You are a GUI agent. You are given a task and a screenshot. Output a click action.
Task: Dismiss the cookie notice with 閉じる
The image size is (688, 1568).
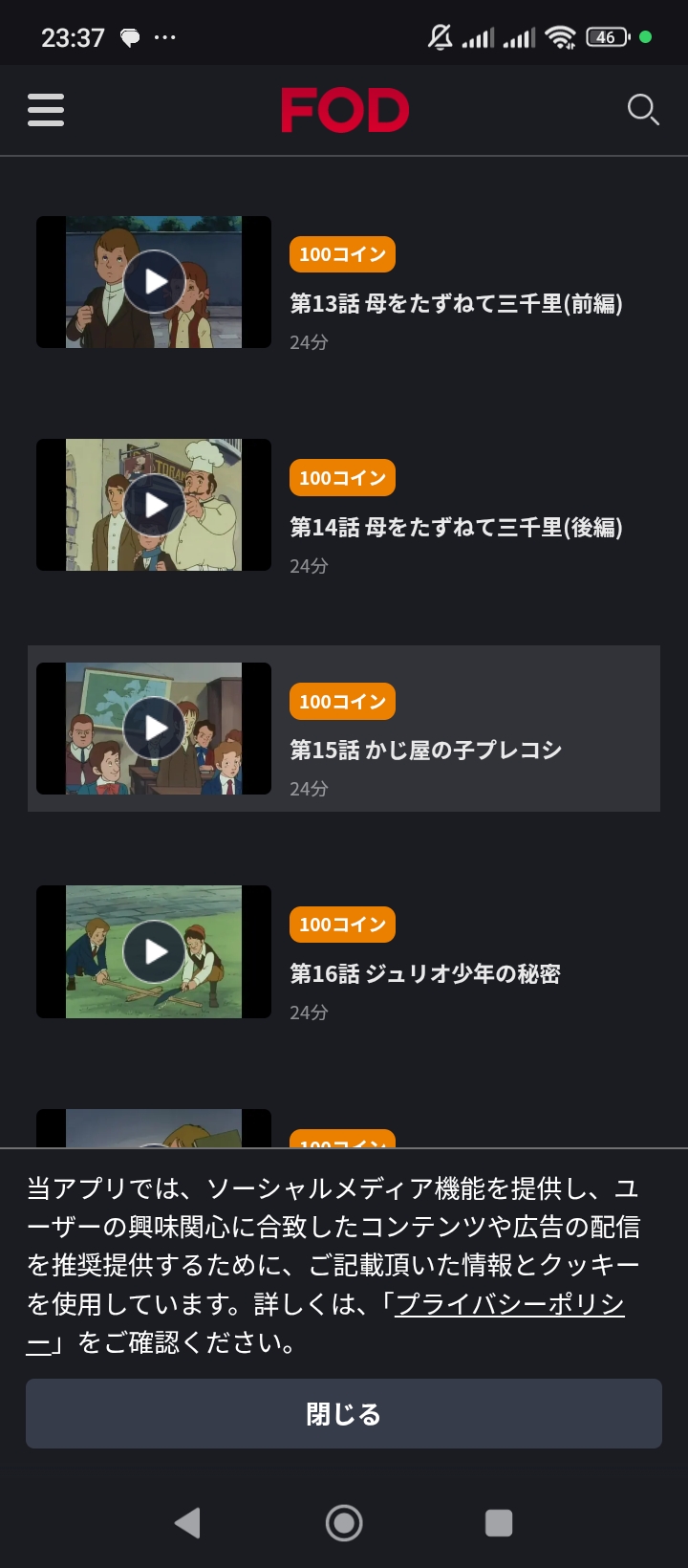click(x=344, y=1413)
